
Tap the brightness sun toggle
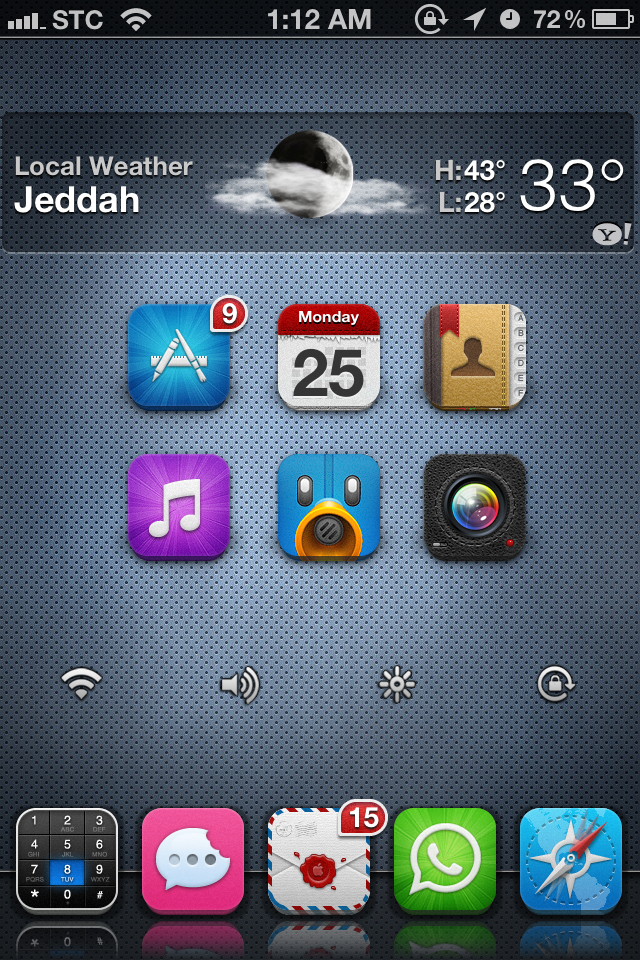pos(397,684)
